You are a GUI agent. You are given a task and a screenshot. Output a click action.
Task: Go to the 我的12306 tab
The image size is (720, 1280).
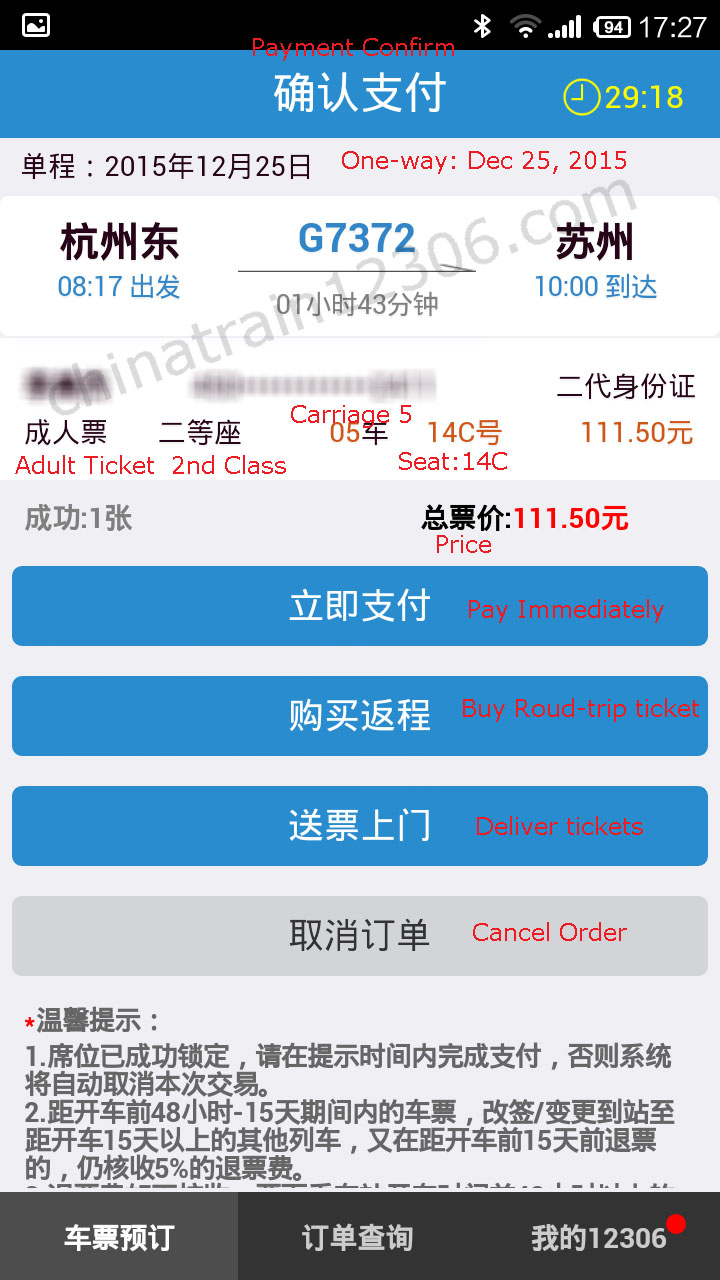[599, 1238]
